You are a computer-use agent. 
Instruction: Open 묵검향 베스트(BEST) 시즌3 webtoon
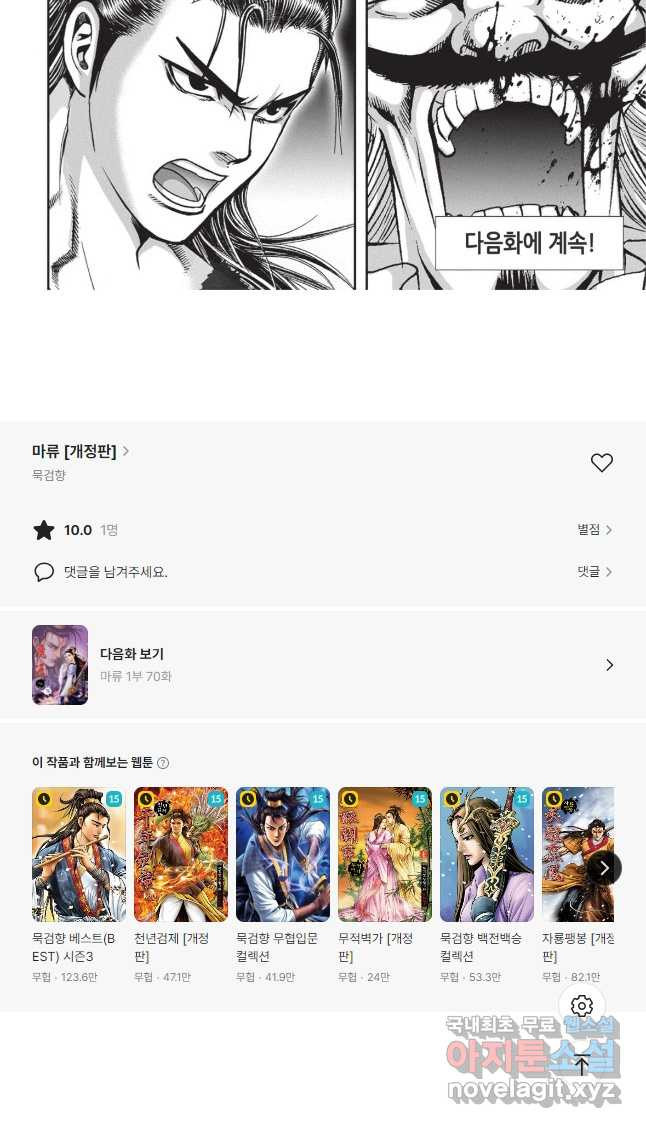[x=79, y=855]
